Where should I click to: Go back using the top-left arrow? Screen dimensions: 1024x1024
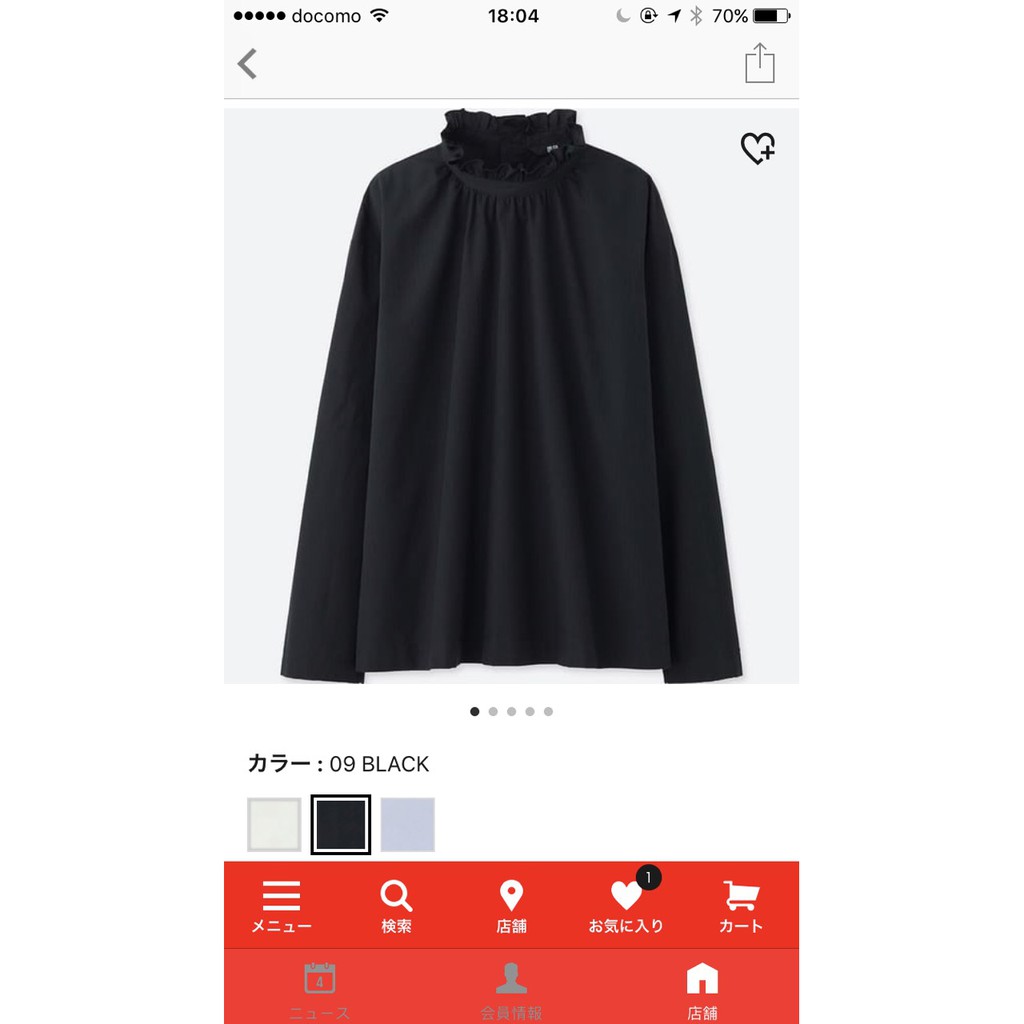pyautogui.click(x=247, y=63)
